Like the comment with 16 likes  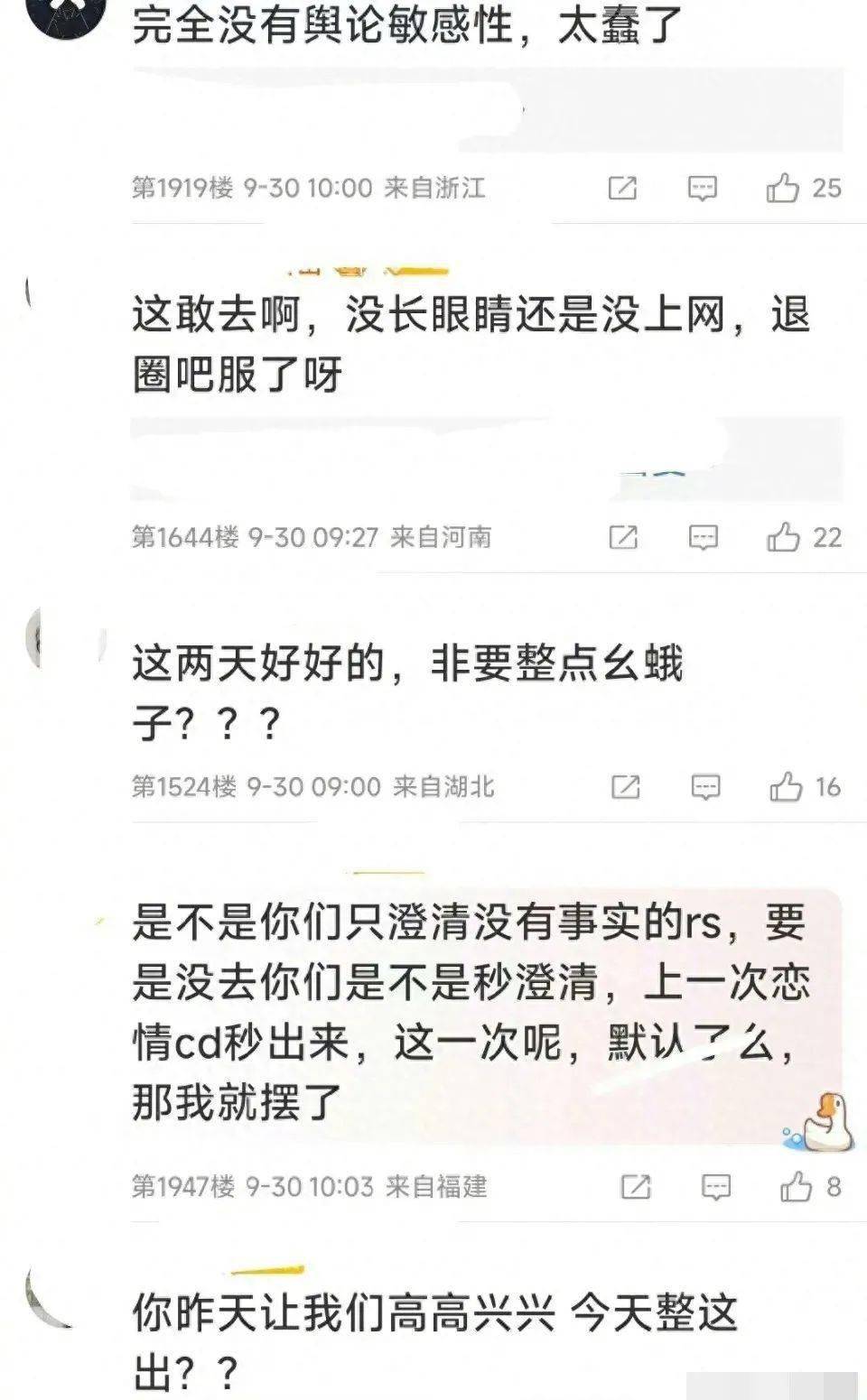point(786,787)
